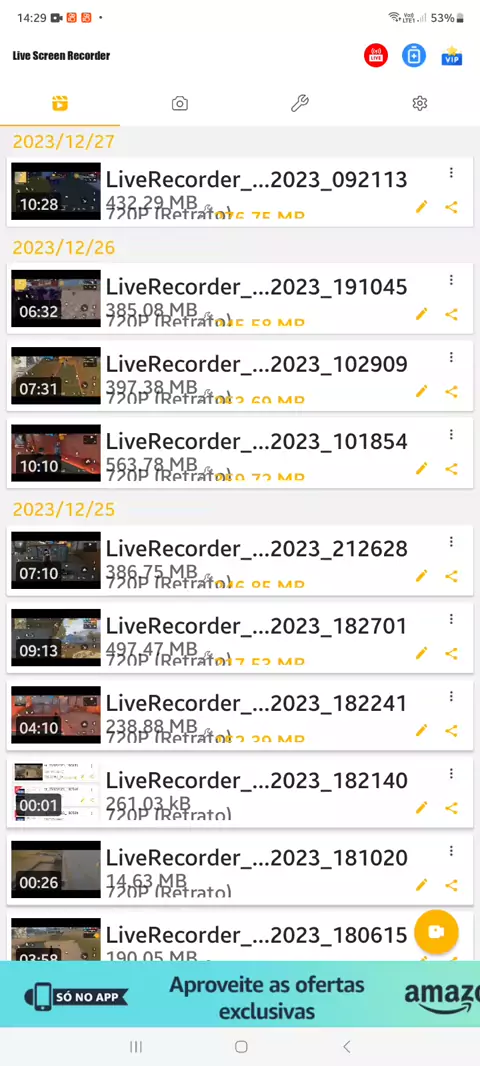Edit the recording ending in 2023_182241

[422, 731]
